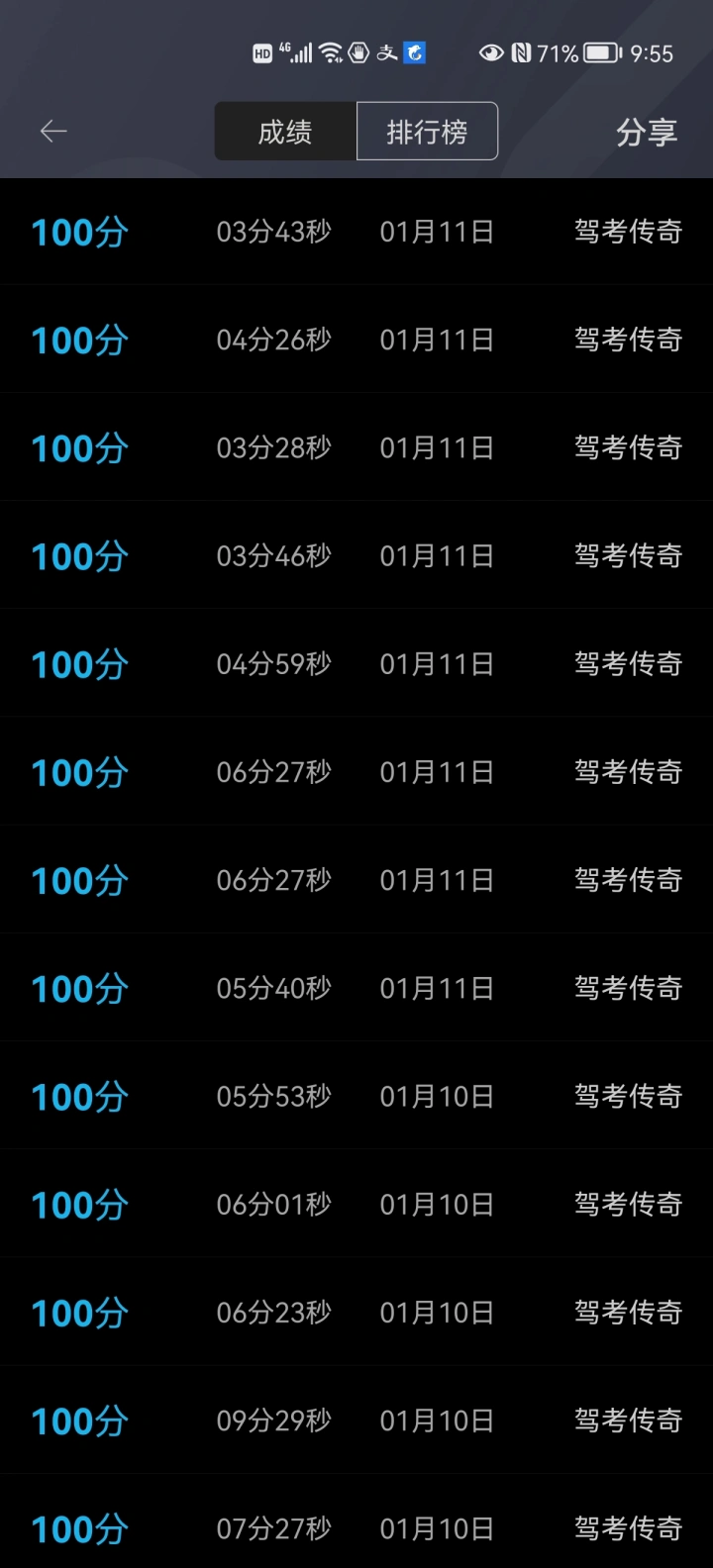Go back using the arrow icon

point(53,131)
